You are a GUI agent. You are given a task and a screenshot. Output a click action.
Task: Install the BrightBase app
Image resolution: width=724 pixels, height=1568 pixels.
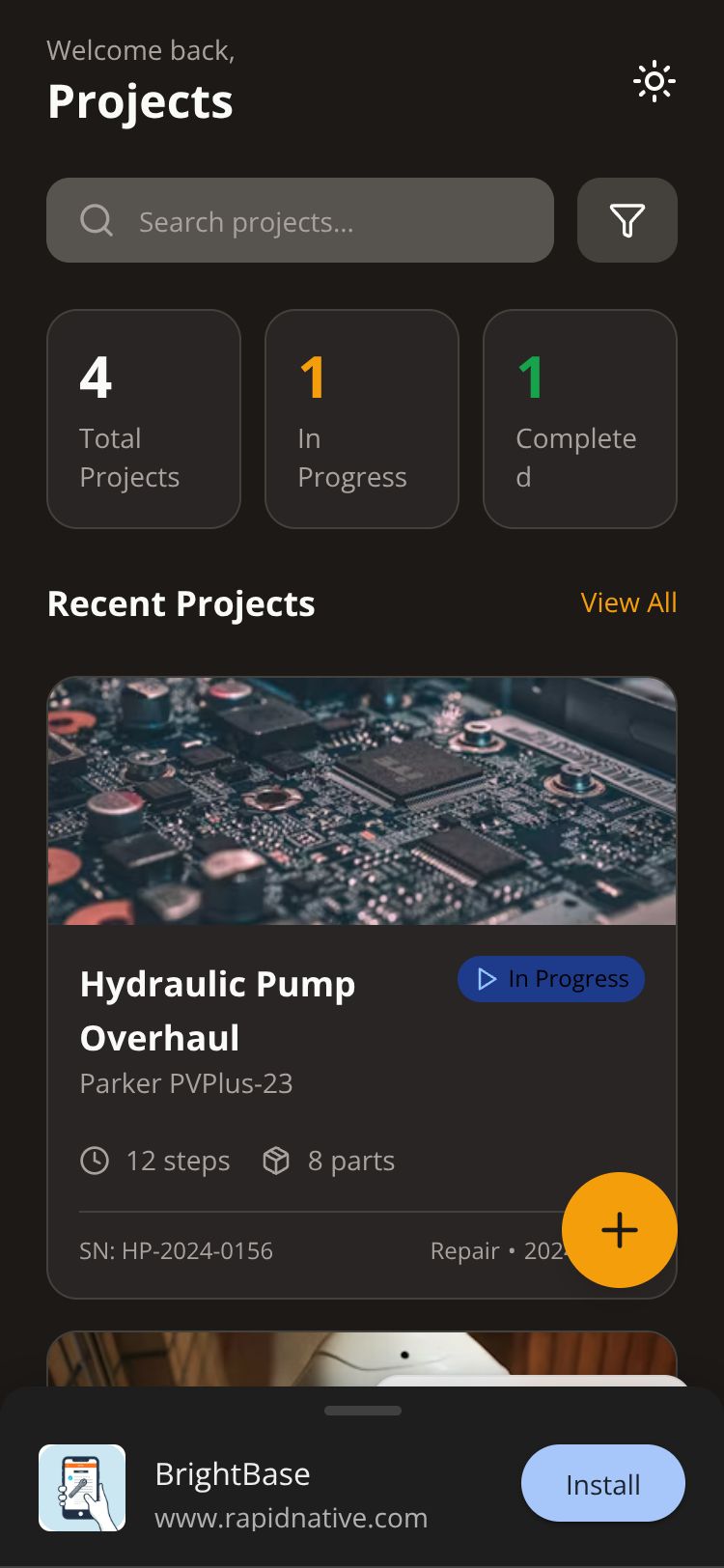coord(602,1484)
